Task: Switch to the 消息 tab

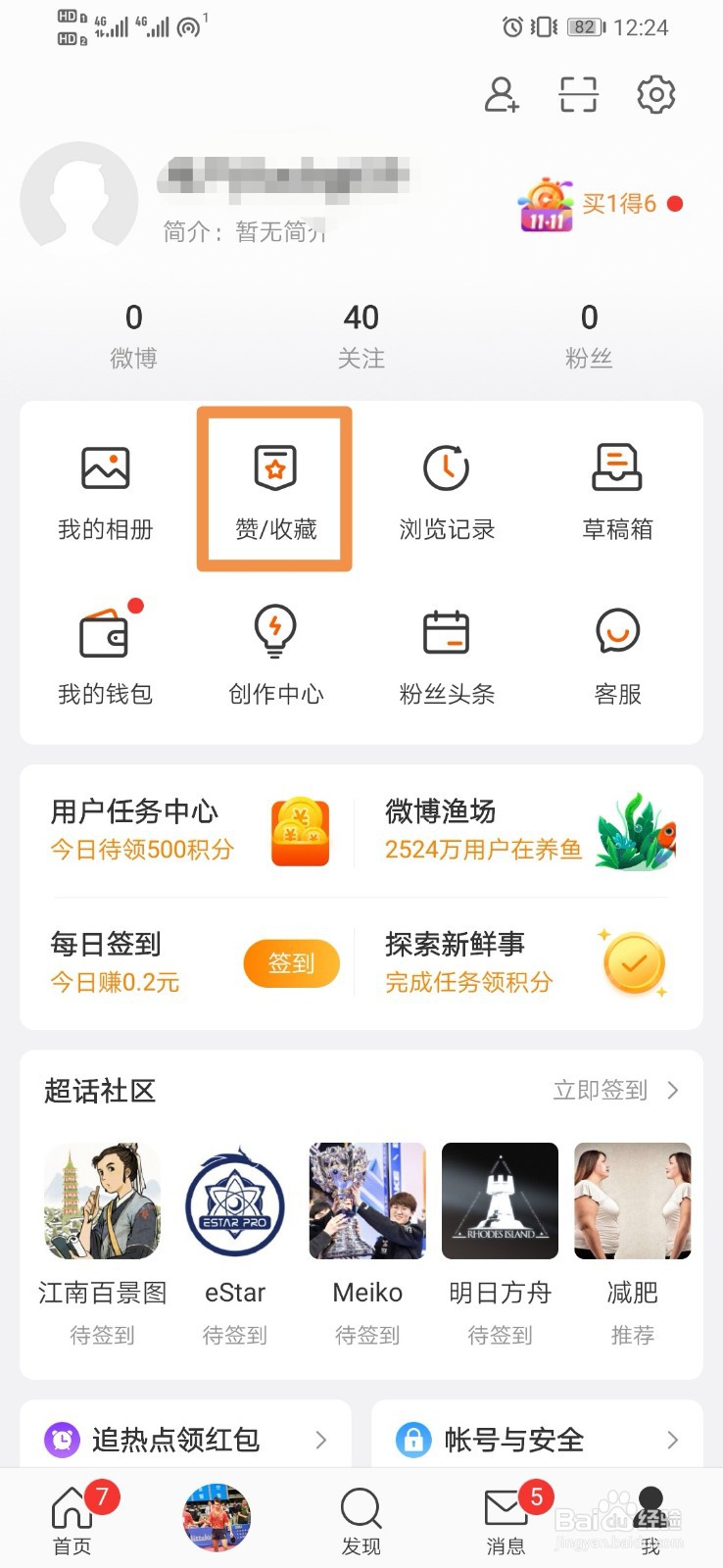Action: point(506,1519)
